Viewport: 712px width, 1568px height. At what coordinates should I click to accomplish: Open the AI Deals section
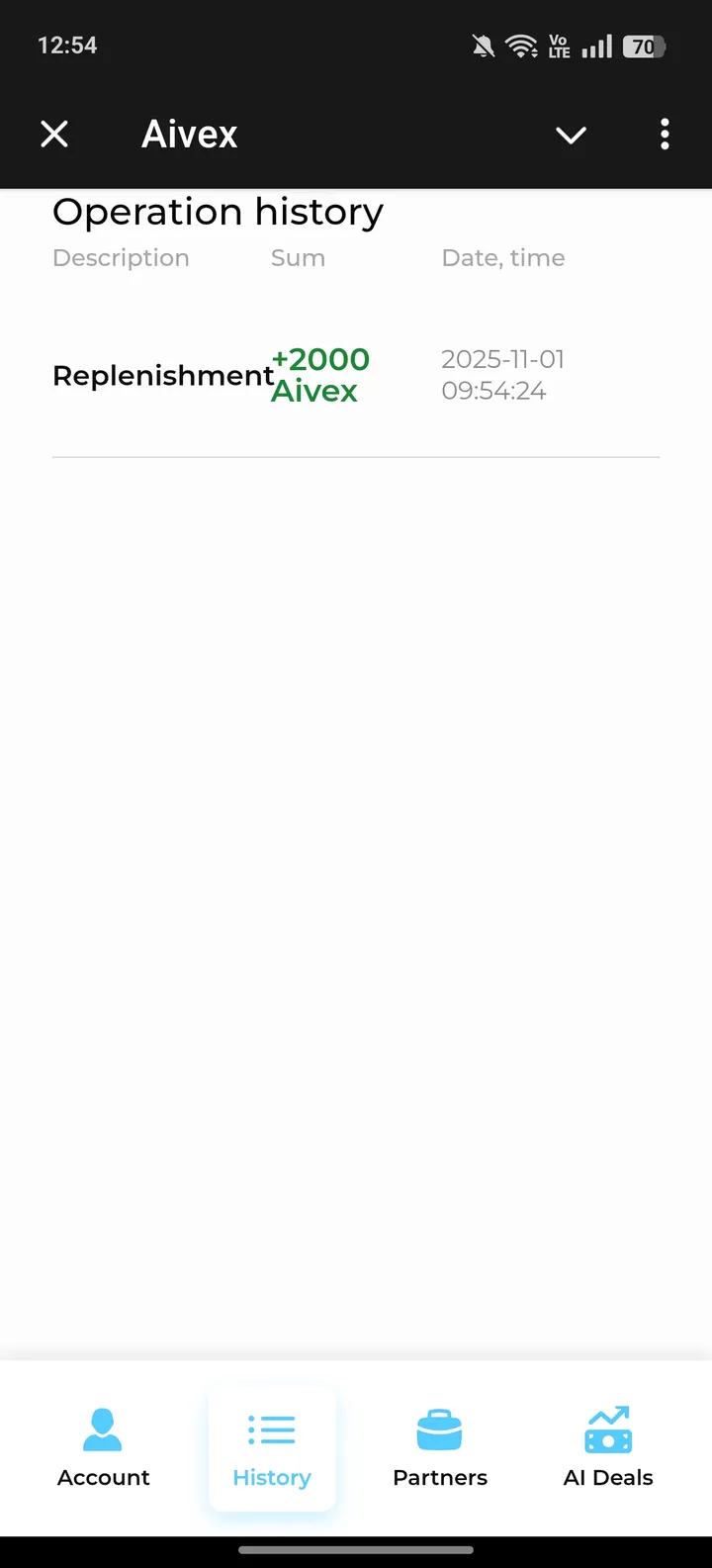pos(607,1449)
